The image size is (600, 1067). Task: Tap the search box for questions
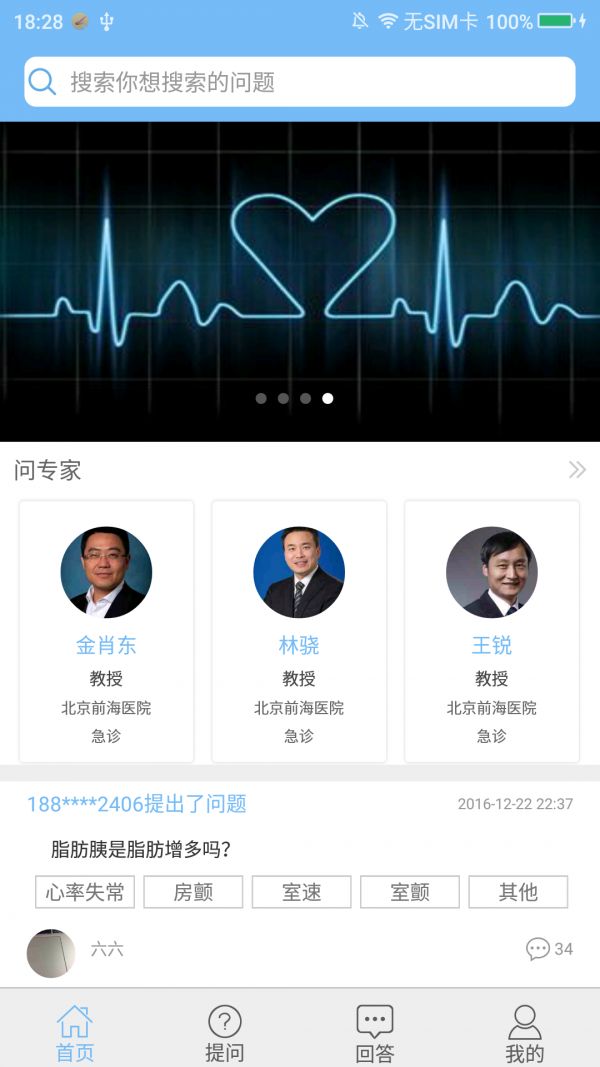tap(300, 82)
